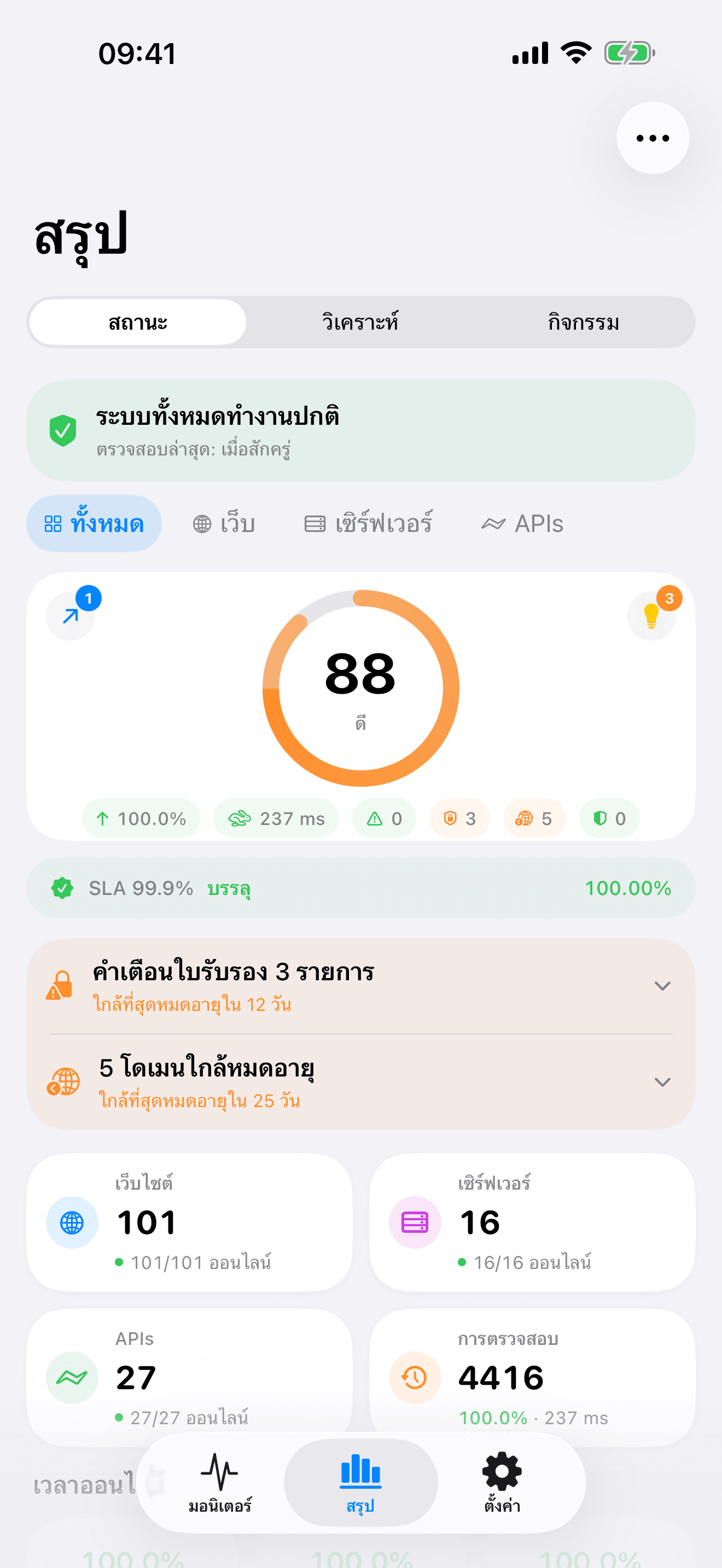722x1568 pixels.
Task: Click the globe icon on เว็บไซต์ card
Action: [72, 1222]
